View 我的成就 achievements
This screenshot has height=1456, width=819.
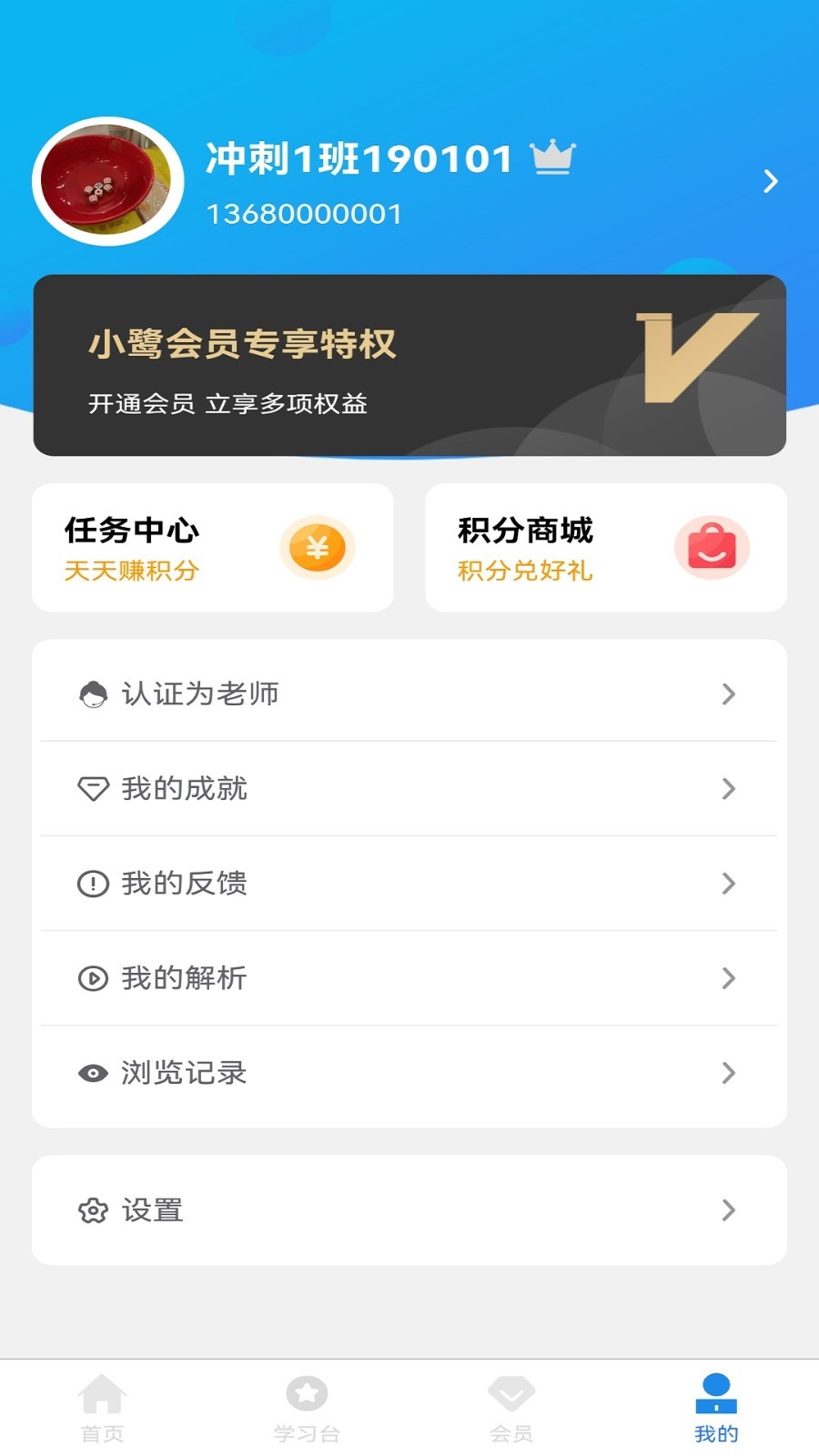[409, 789]
